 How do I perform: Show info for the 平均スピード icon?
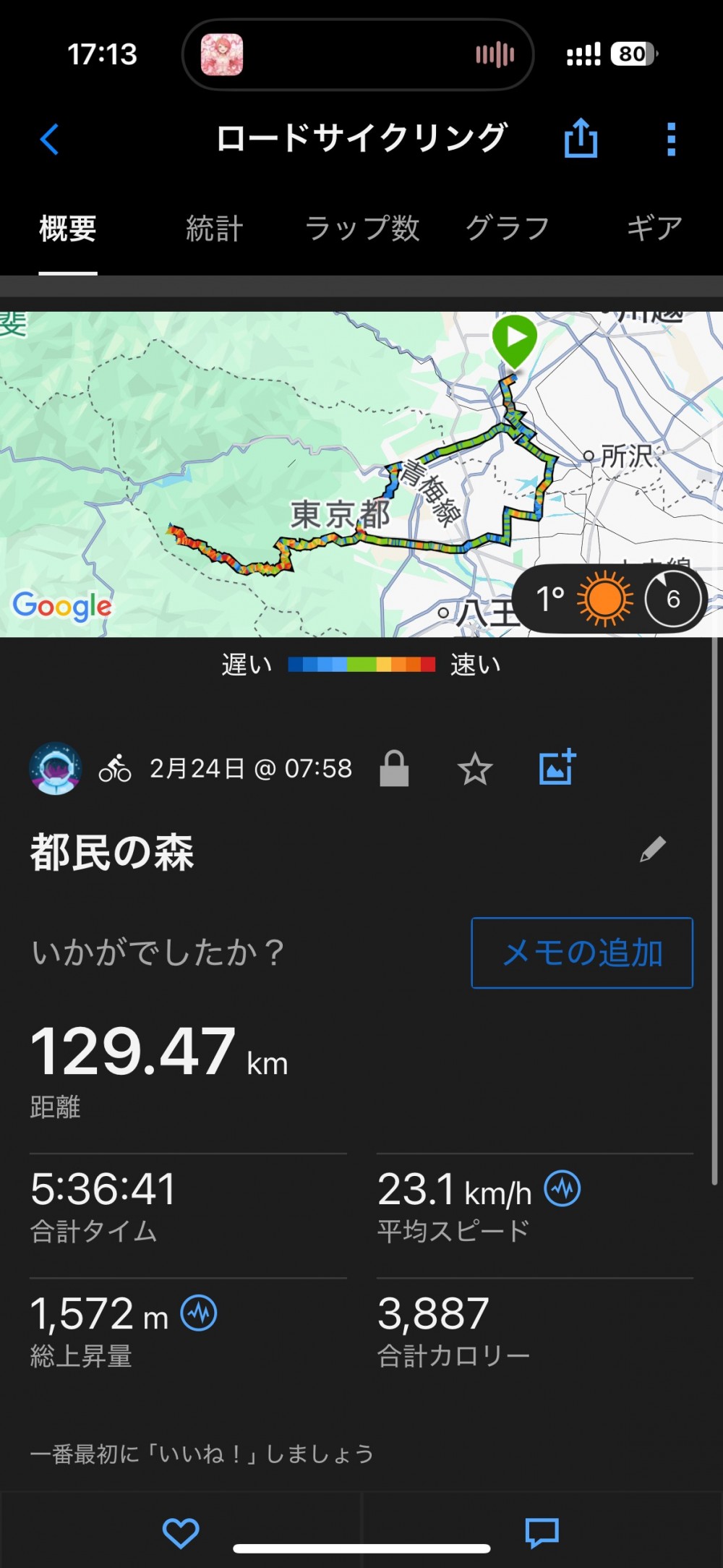click(562, 1188)
